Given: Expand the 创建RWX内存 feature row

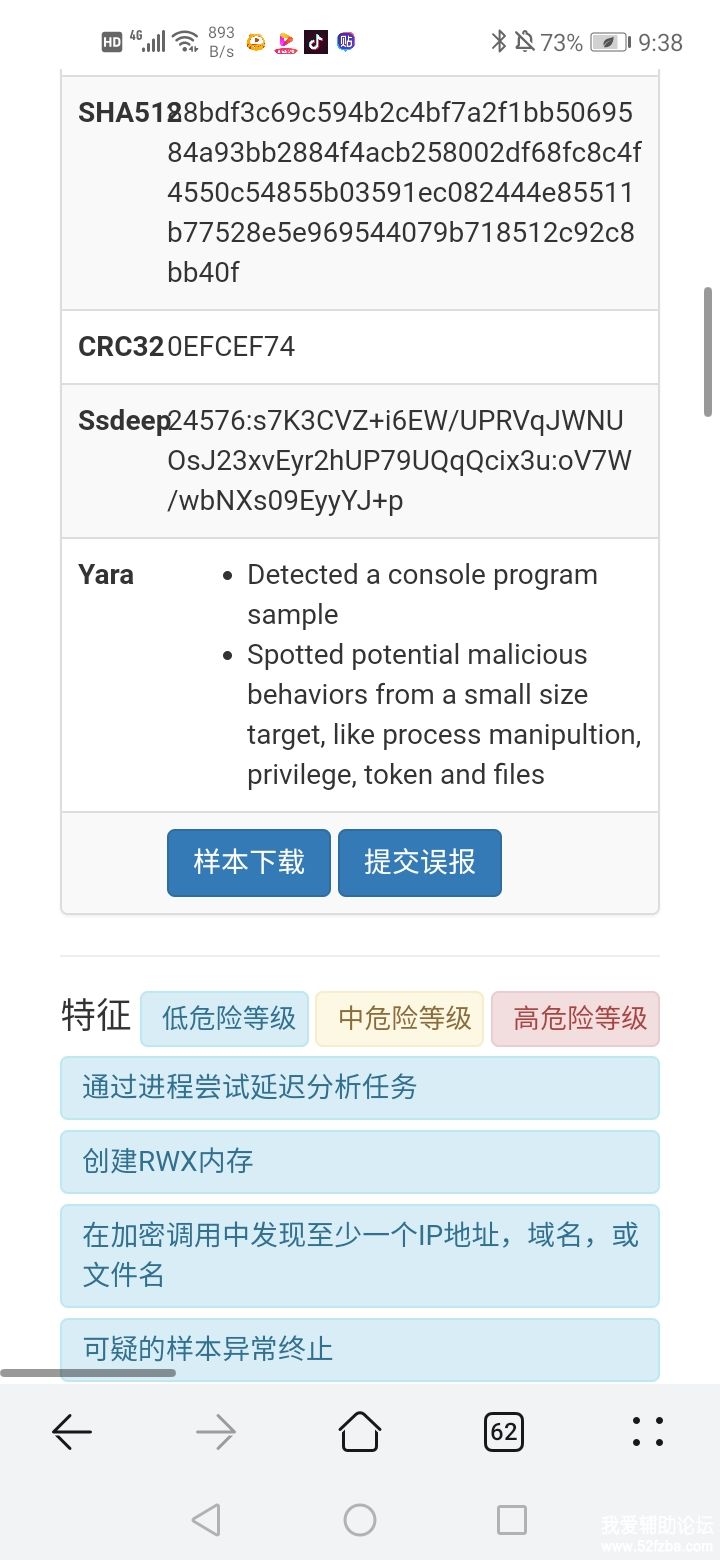Looking at the screenshot, I should tap(359, 1161).
